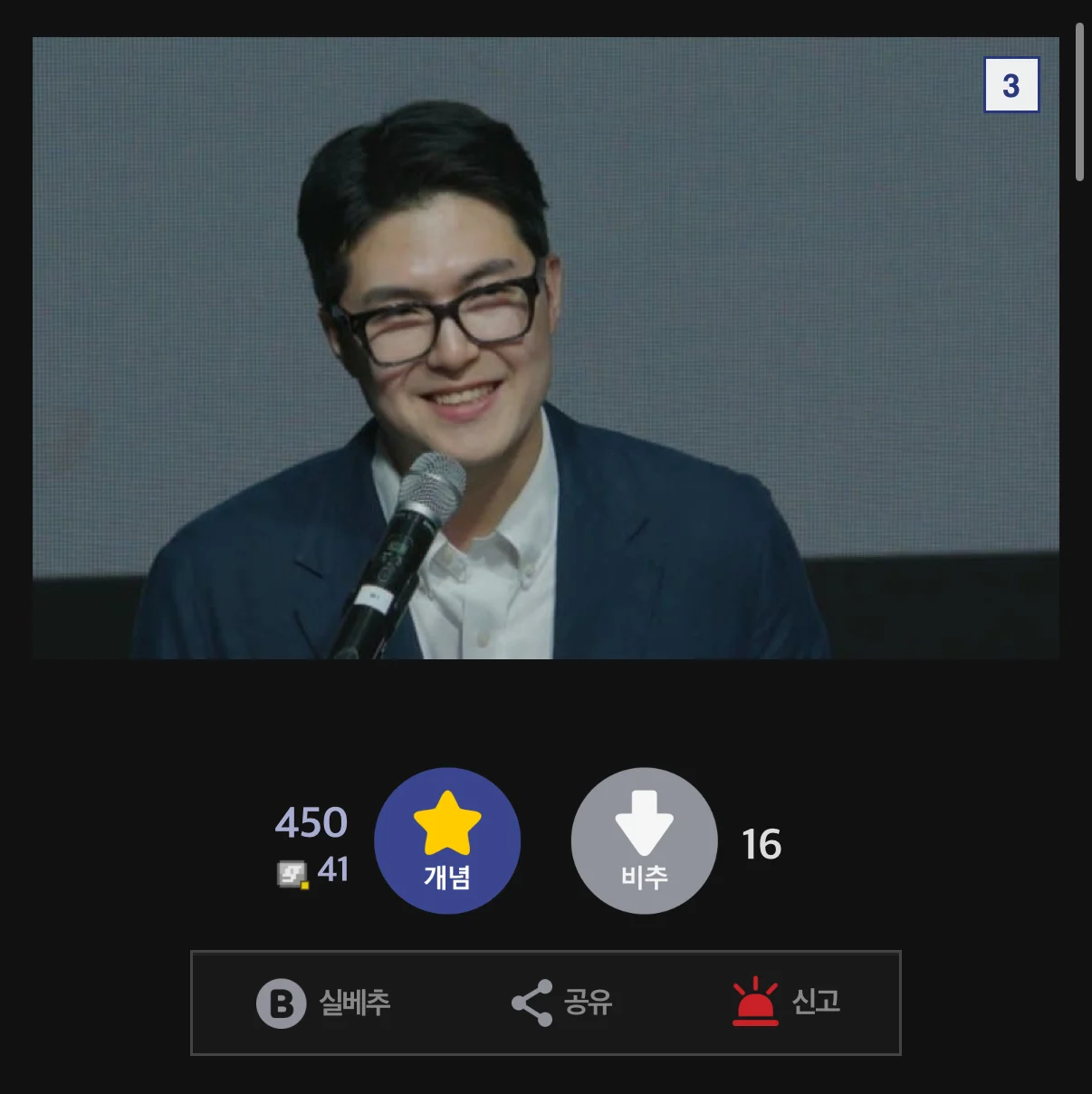Upvote the post with the 개념 star button
This screenshot has width=1092, height=1094.
[x=447, y=840]
